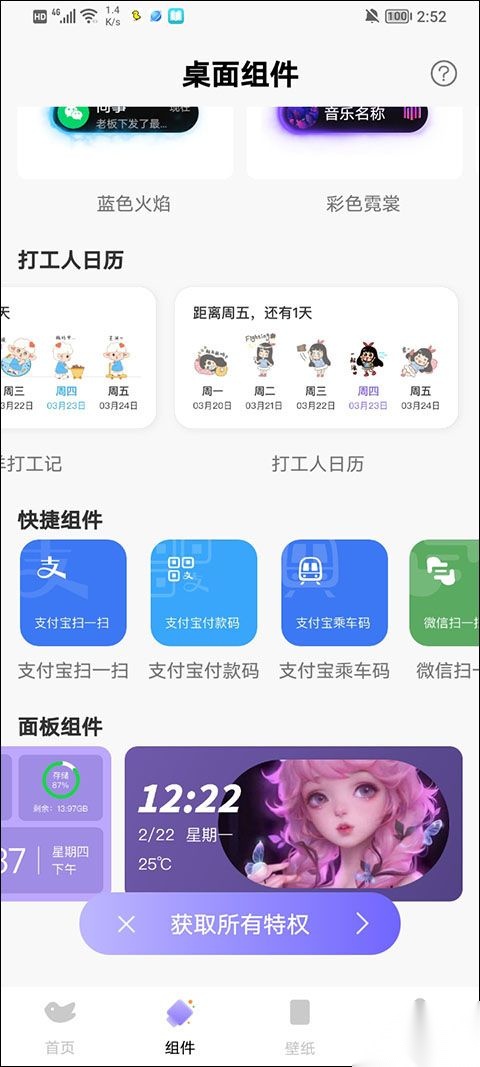This screenshot has height=1067, width=480.
Task: Tap 获取所有特权 to get all privileges
Action: [240, 924]
